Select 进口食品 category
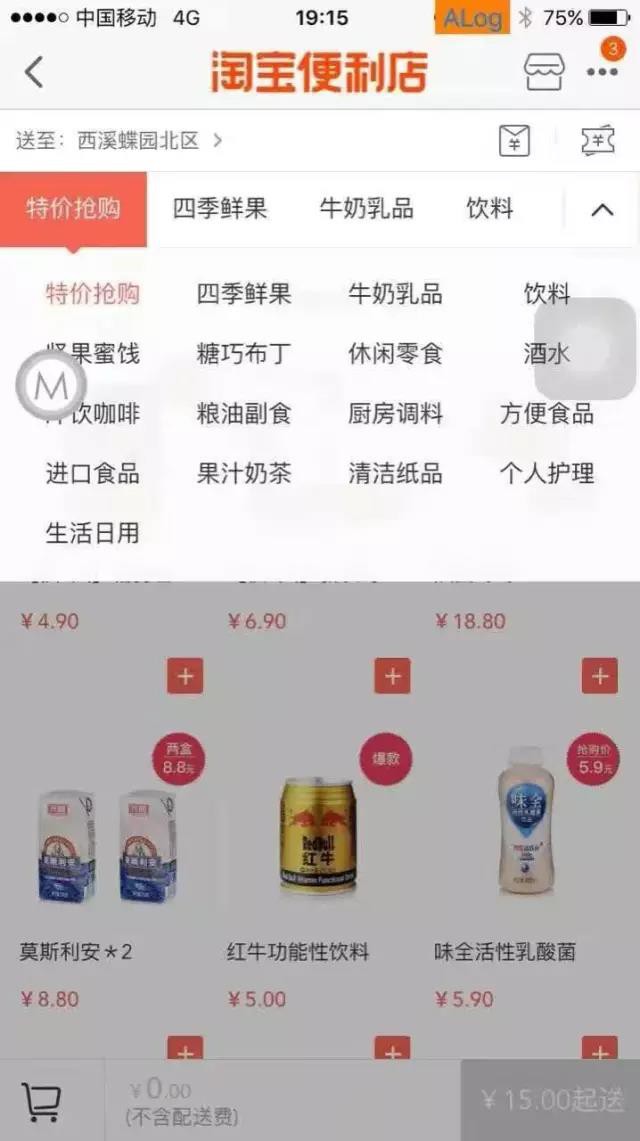 [x=92, y=474]
